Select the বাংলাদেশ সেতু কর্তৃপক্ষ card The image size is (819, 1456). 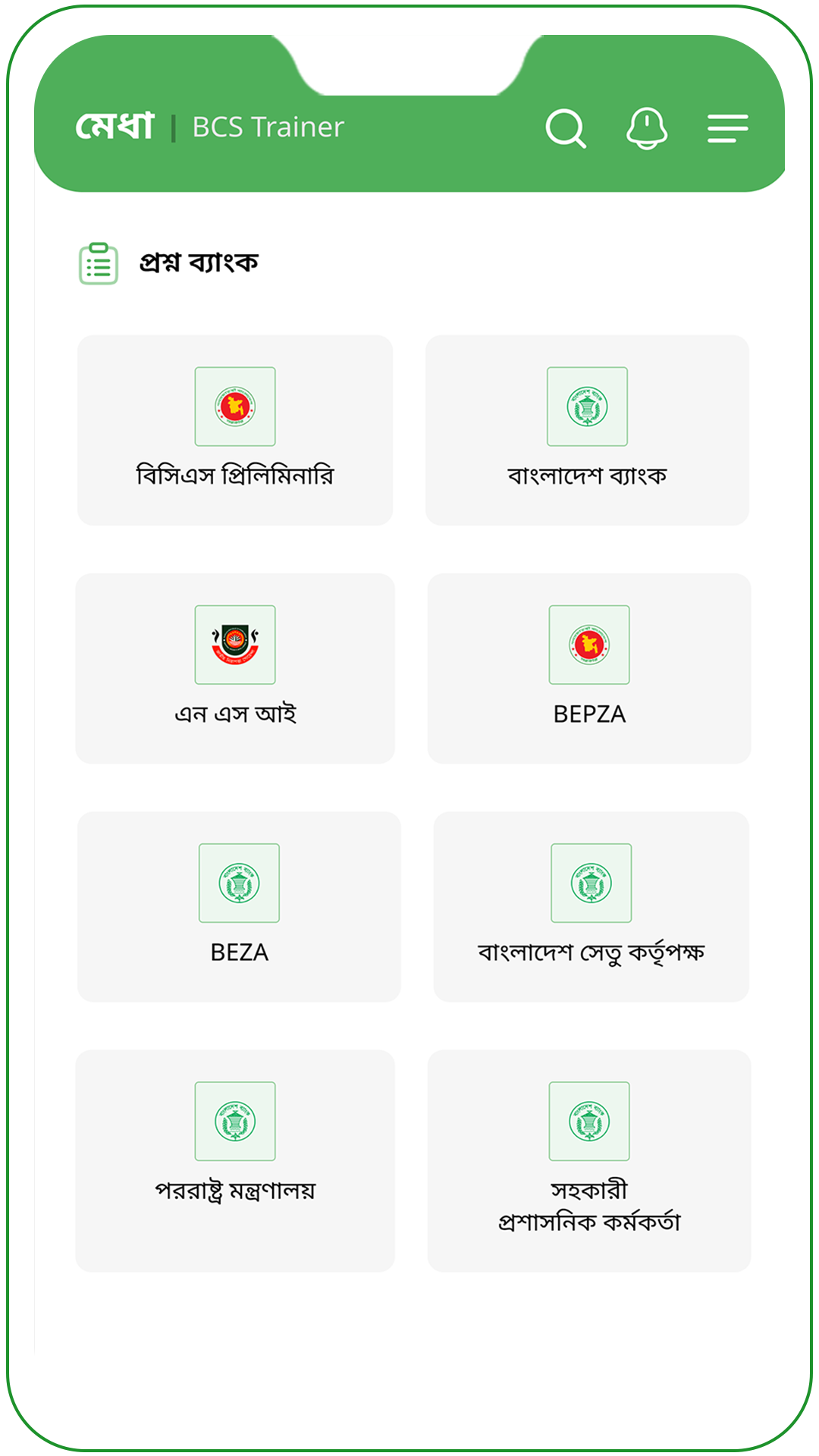[x=591, y=906]
